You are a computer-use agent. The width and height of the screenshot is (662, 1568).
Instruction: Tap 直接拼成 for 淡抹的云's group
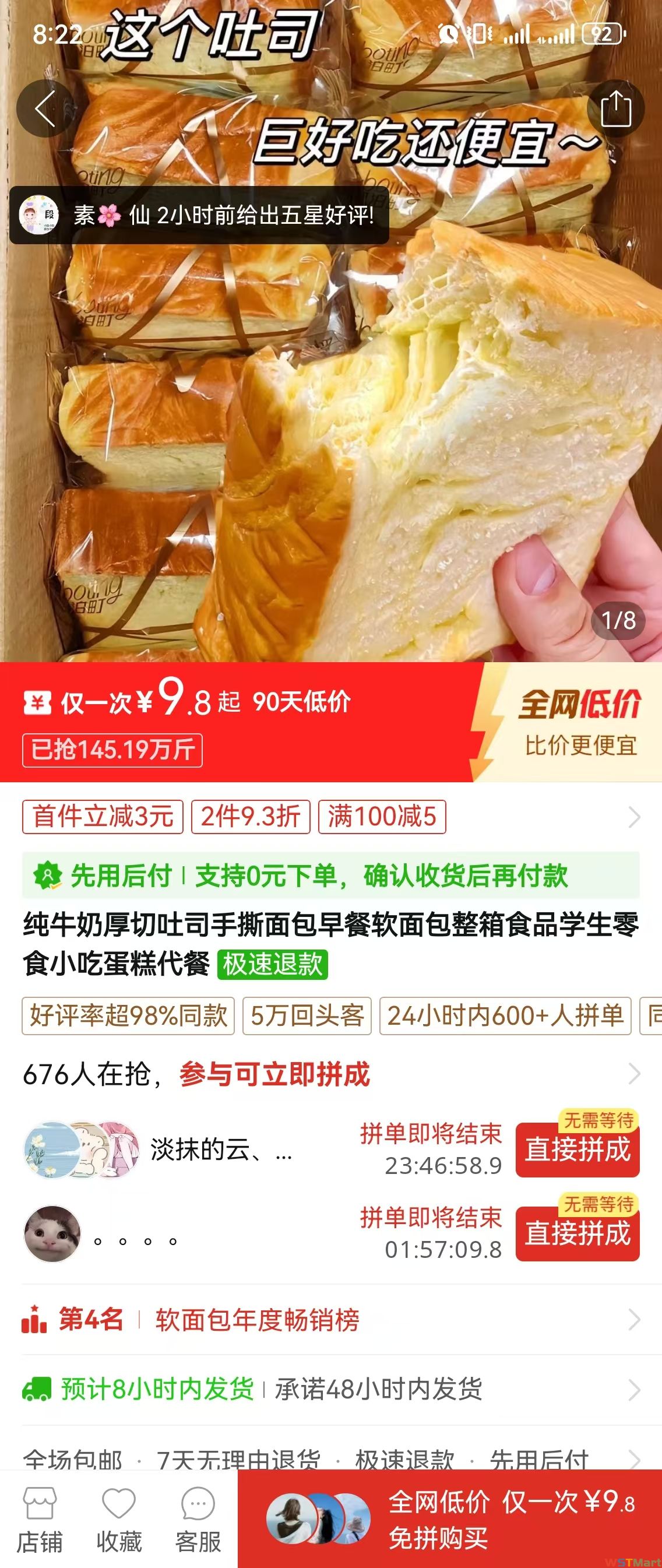(578, 1149)
